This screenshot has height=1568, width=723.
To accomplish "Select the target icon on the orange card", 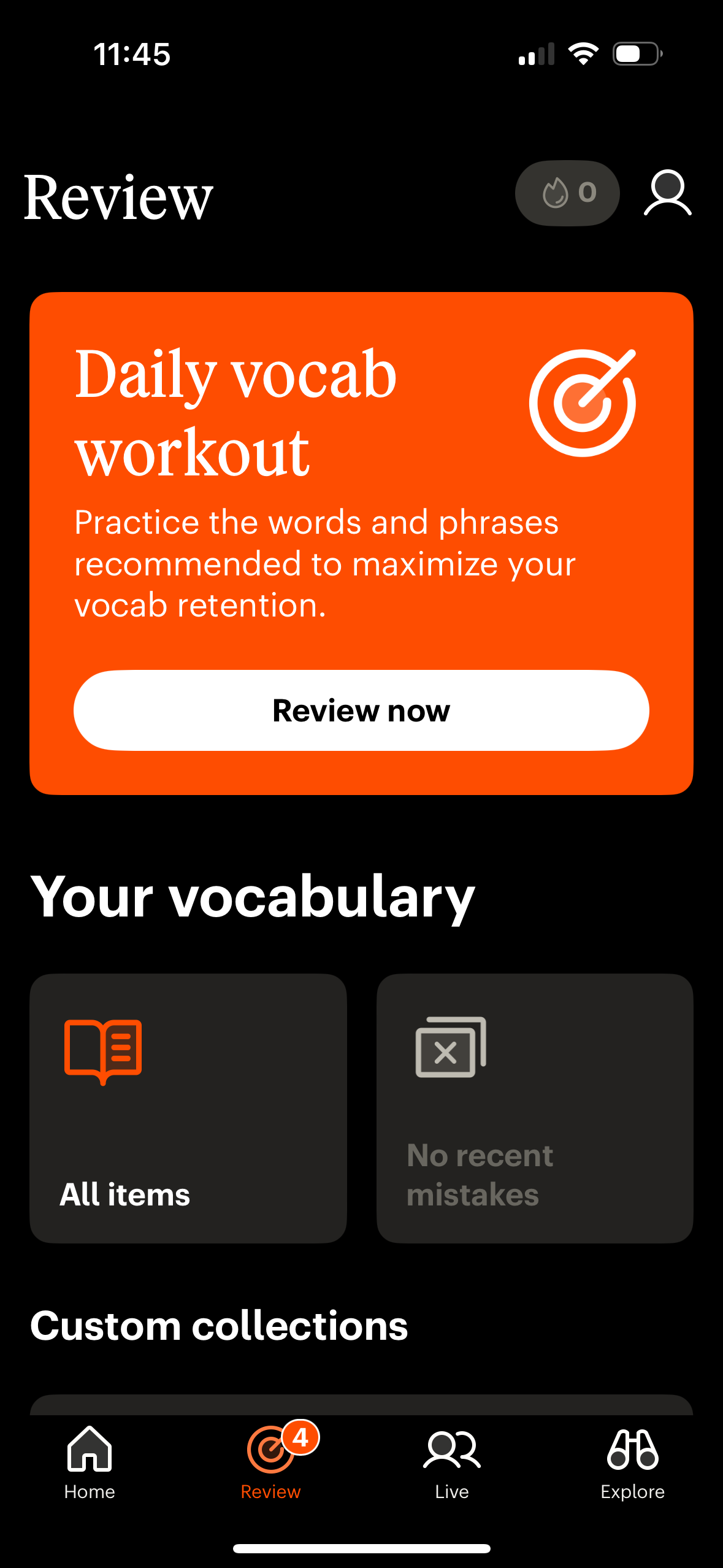I will click(x=583, y=402).
